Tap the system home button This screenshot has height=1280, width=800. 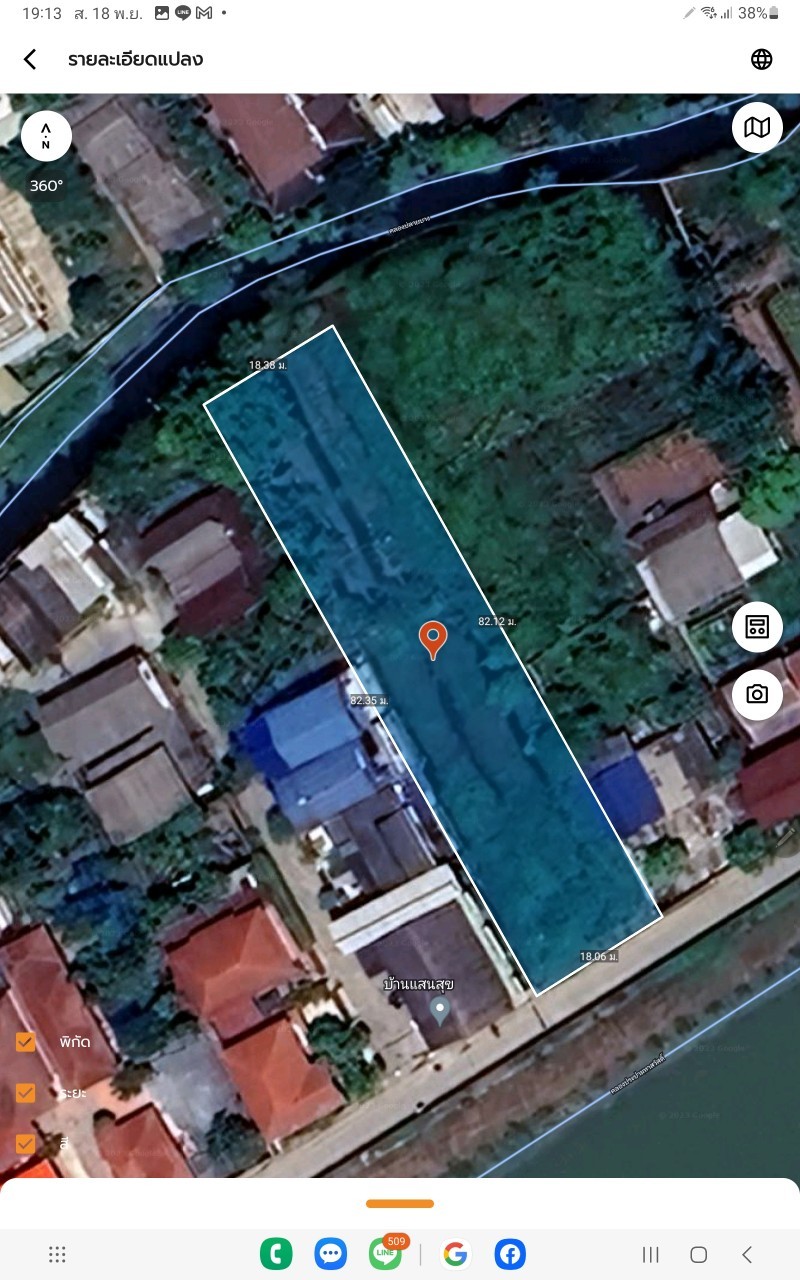point(698,1254)
